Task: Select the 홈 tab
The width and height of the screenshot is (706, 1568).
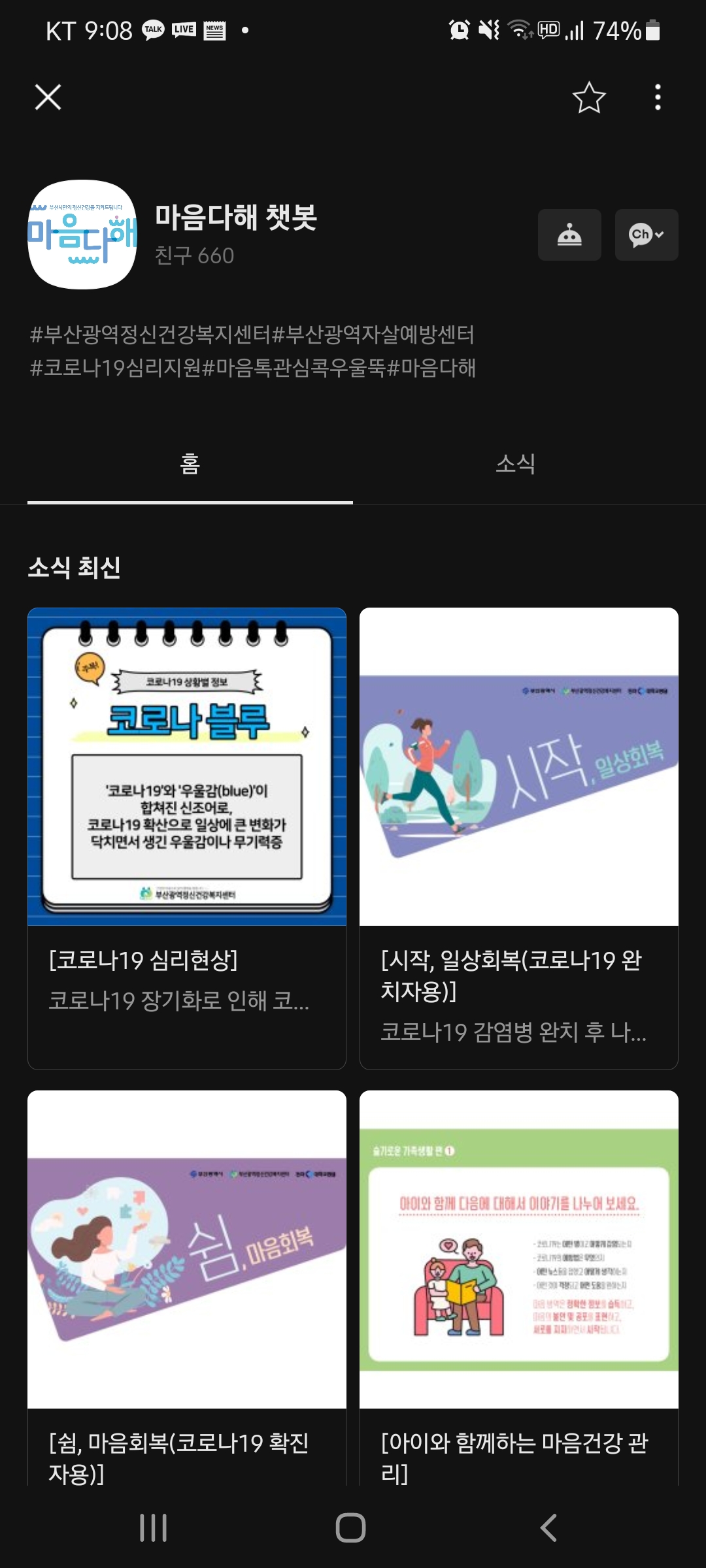Action: pyautogui.click(x=190, y=464)
